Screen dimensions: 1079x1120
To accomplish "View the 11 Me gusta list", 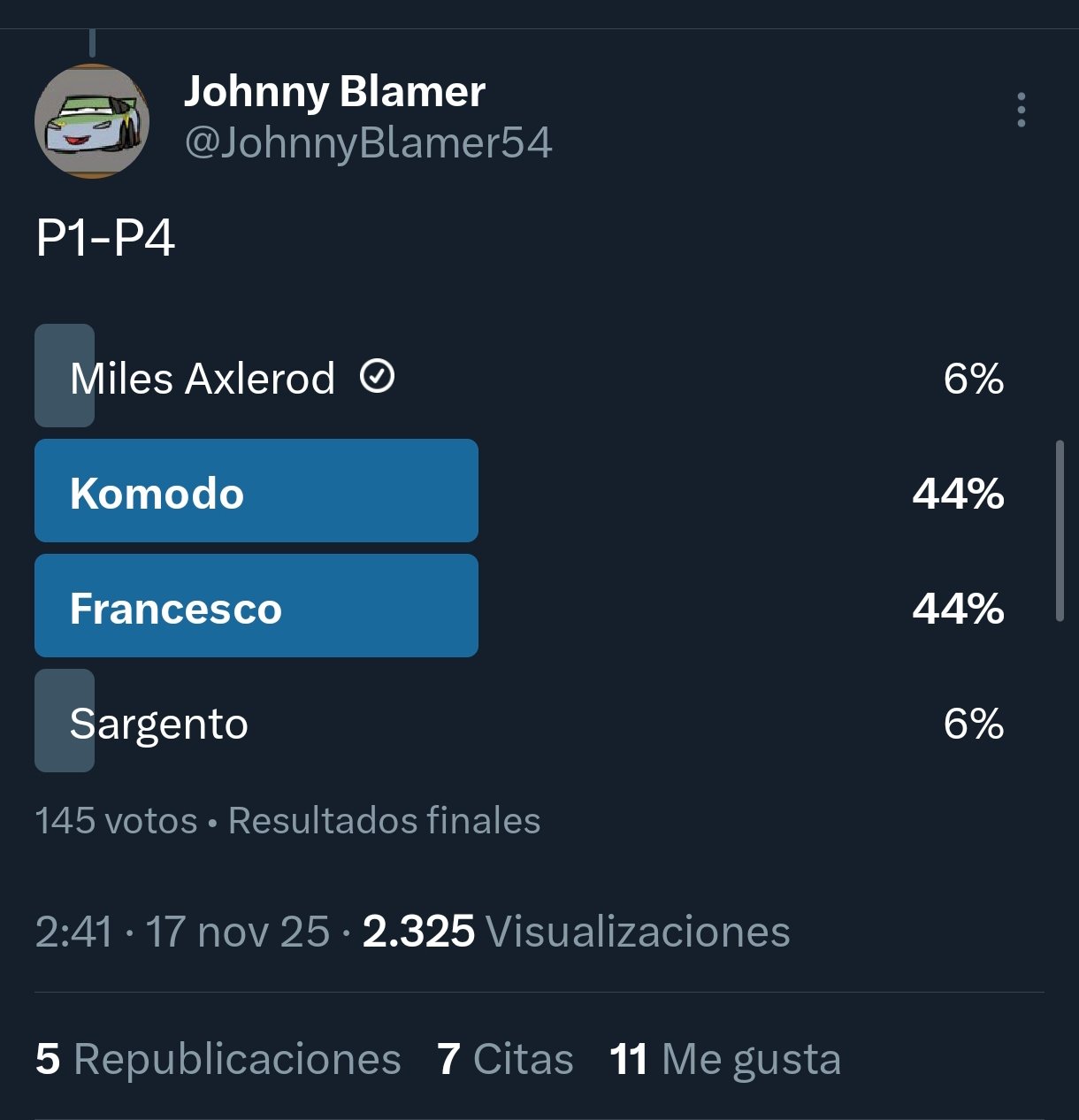I will coord(724,1059).
